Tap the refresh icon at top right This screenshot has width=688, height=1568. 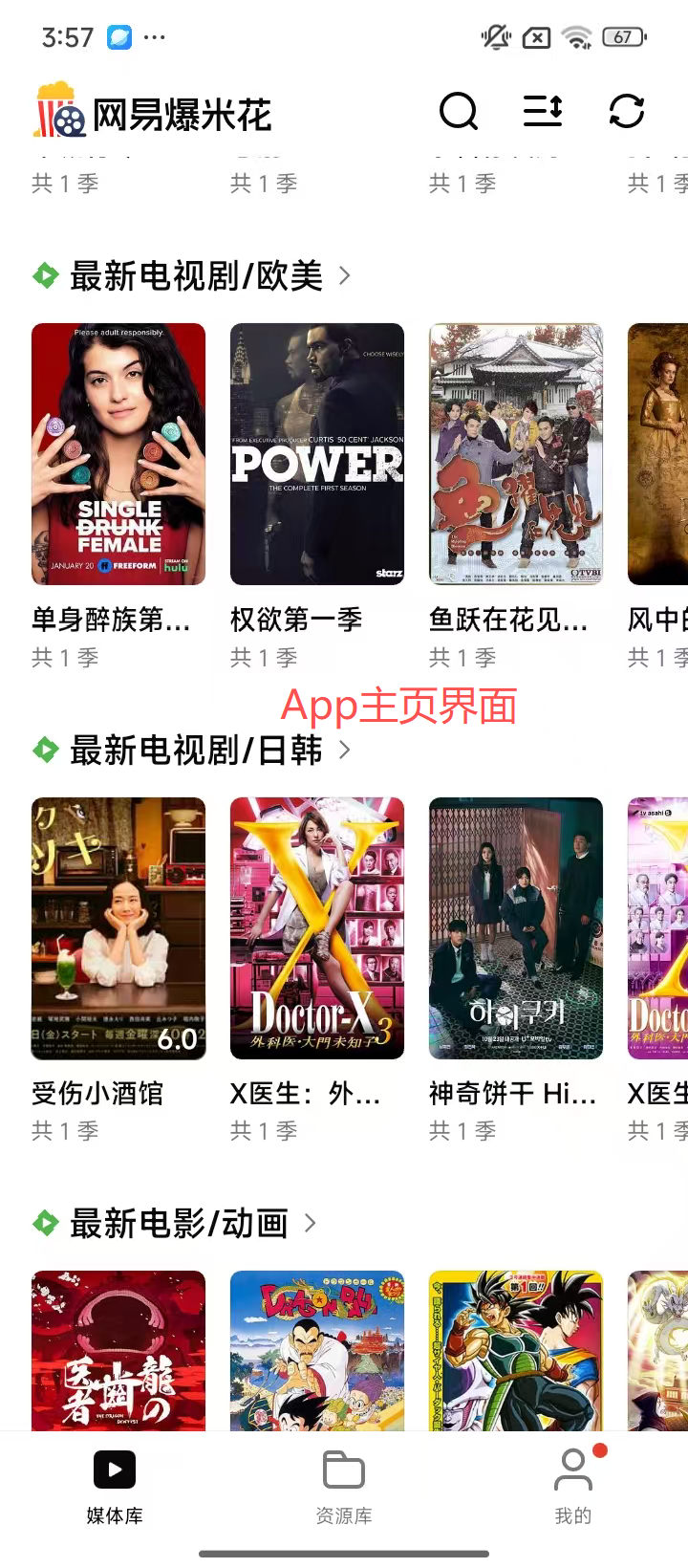(x=626, y=112)
